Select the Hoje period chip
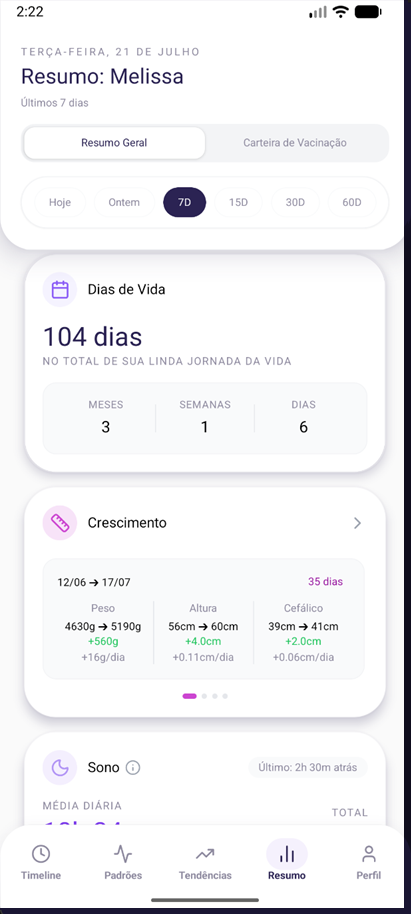The image size is (411, 914). point(60,203)
